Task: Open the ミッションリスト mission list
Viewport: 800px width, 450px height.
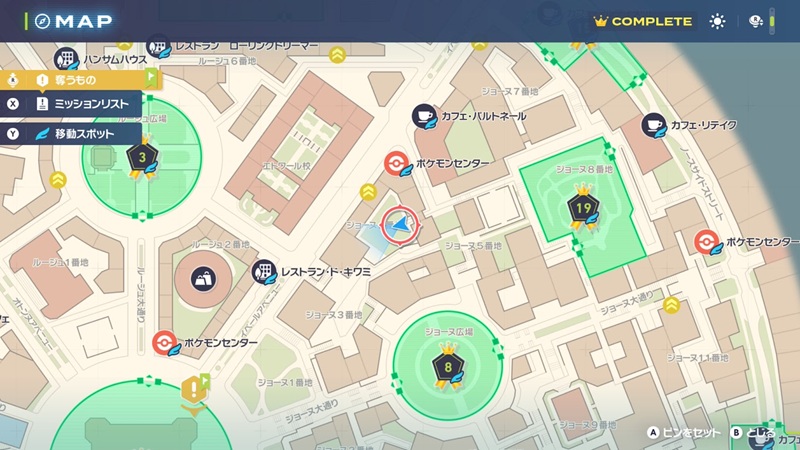Action: click(72, 104)
